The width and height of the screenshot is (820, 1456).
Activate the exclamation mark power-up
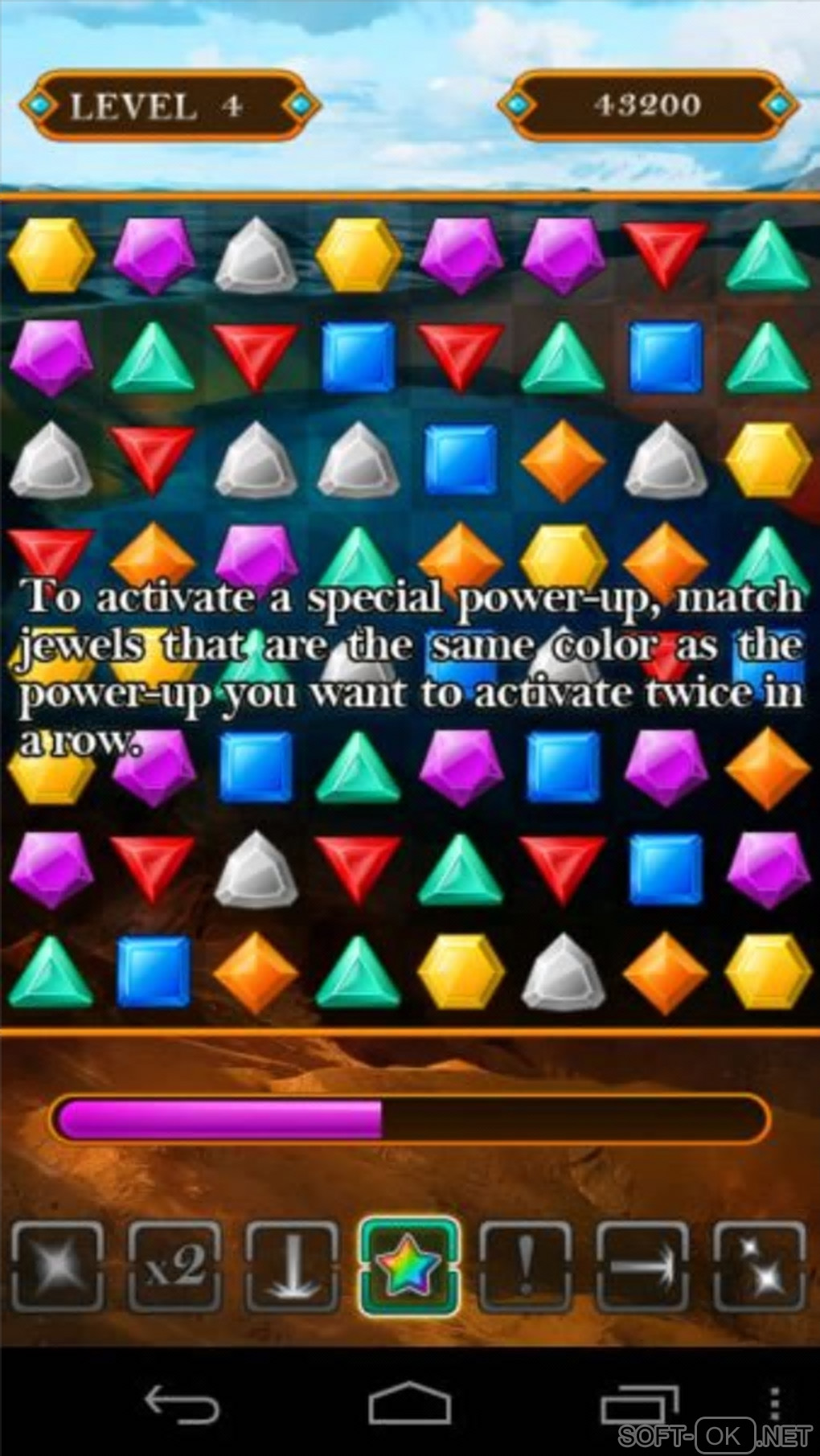pos(526,1267)
